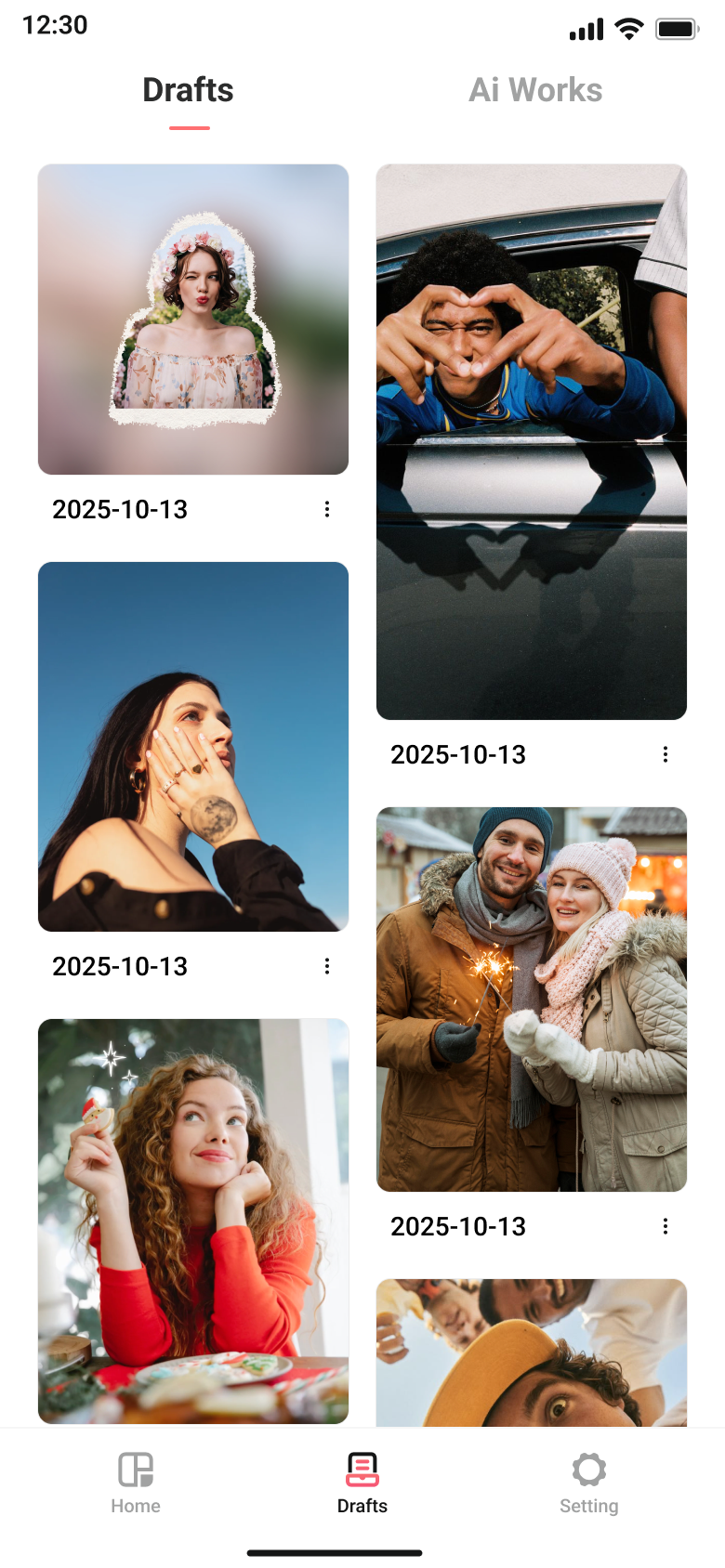
Task: Tap Drafts in the bottom navigation
Action: click(x=362, y=1483)
